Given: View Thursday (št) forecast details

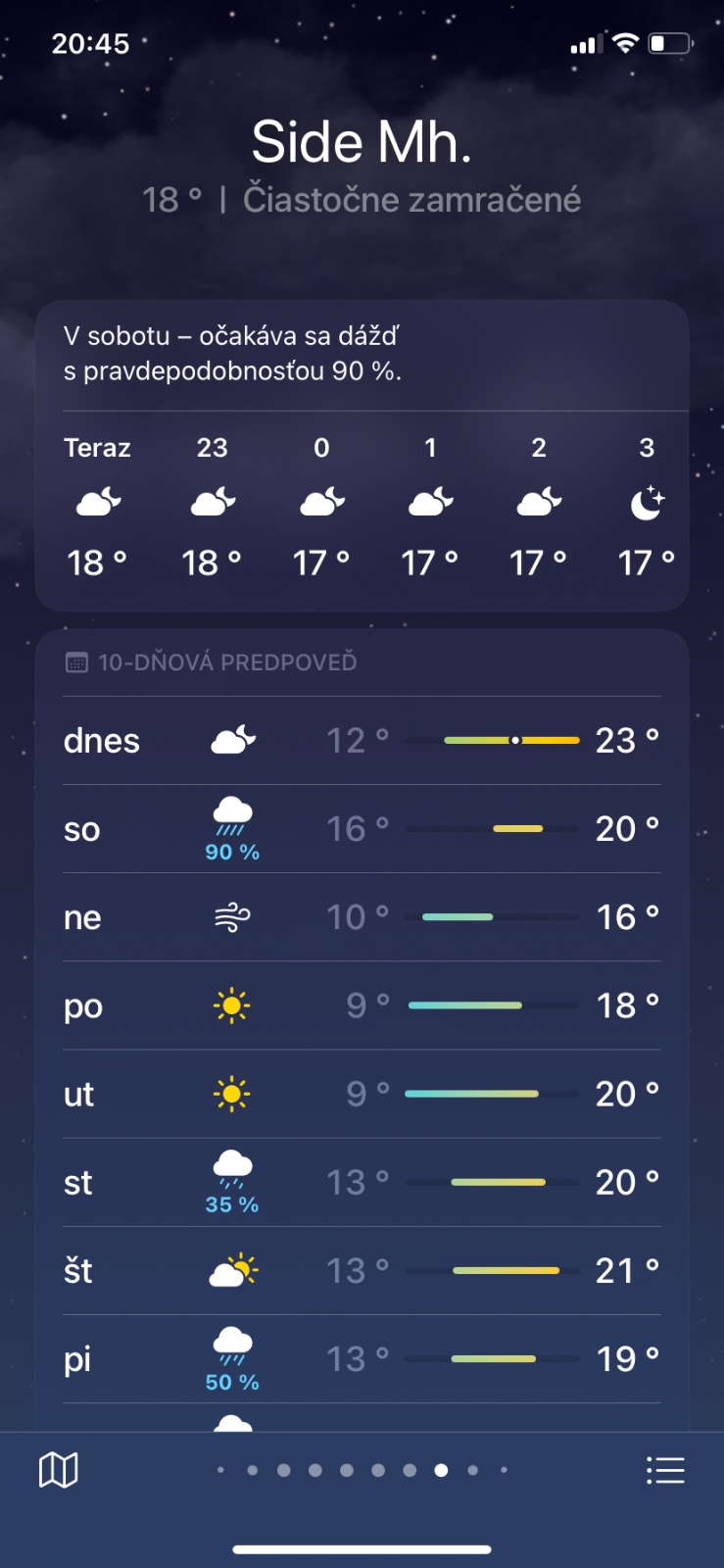Looking at the screenshot, I should pos(362,1271).
